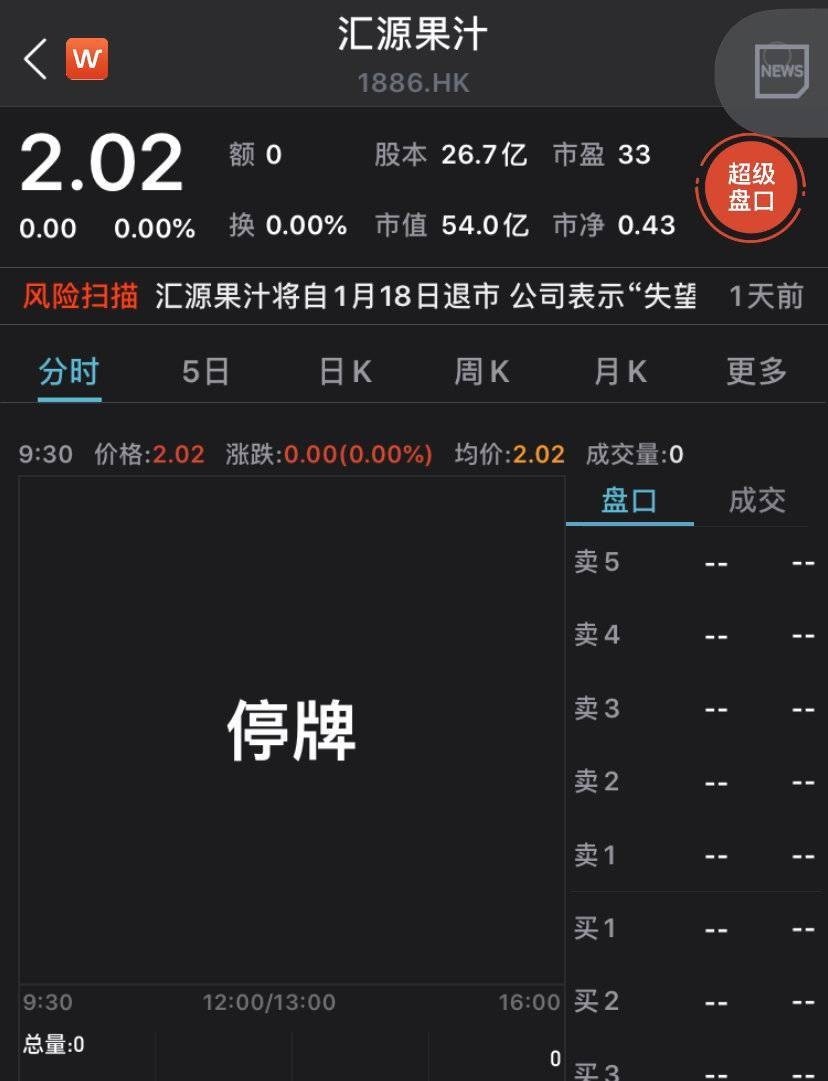Switch to the 5日 chart tab
This screenshot has height=1081, width=828.
click(206, 372)
